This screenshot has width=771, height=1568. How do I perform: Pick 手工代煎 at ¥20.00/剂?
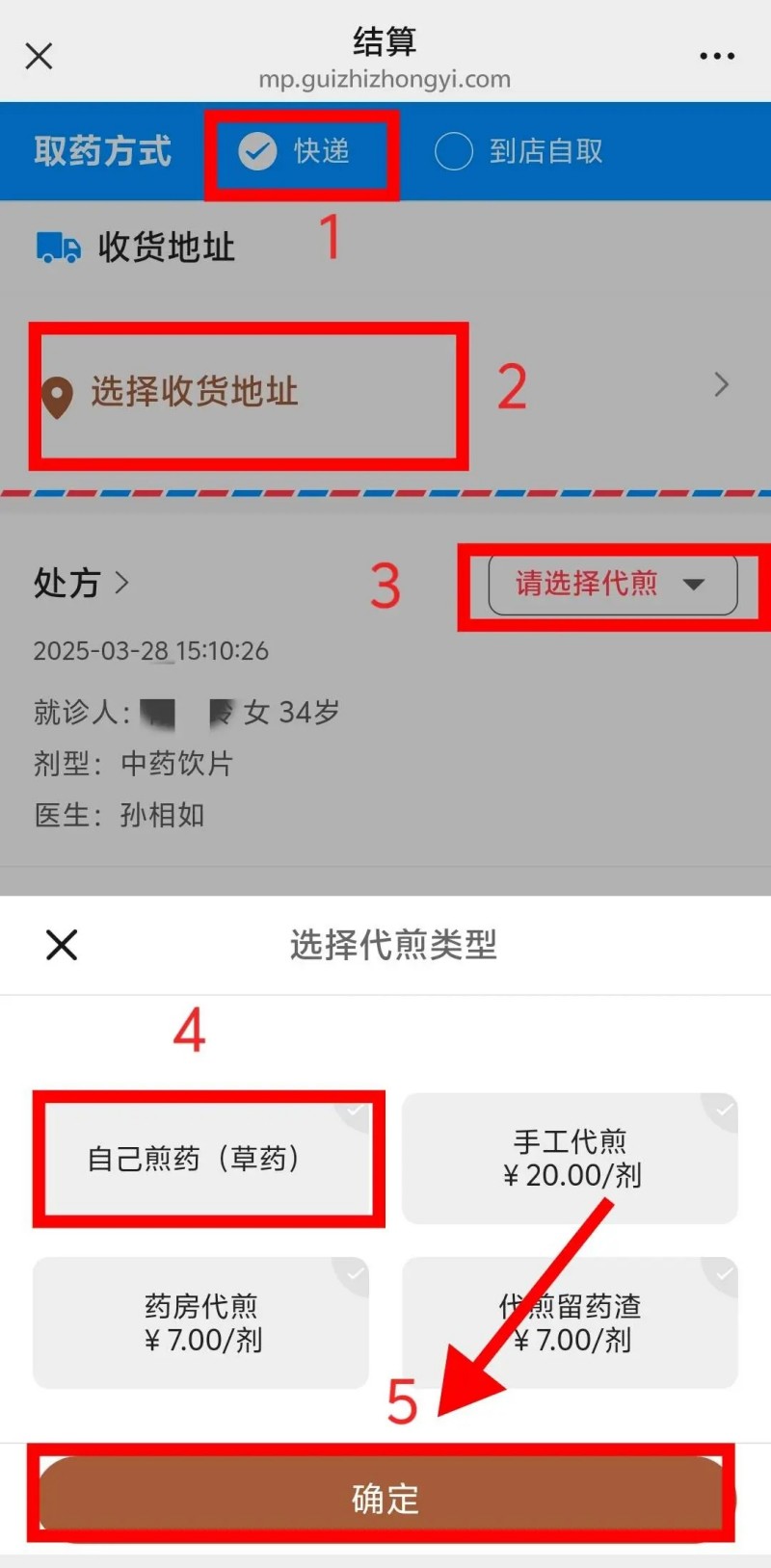point(570,1158)
